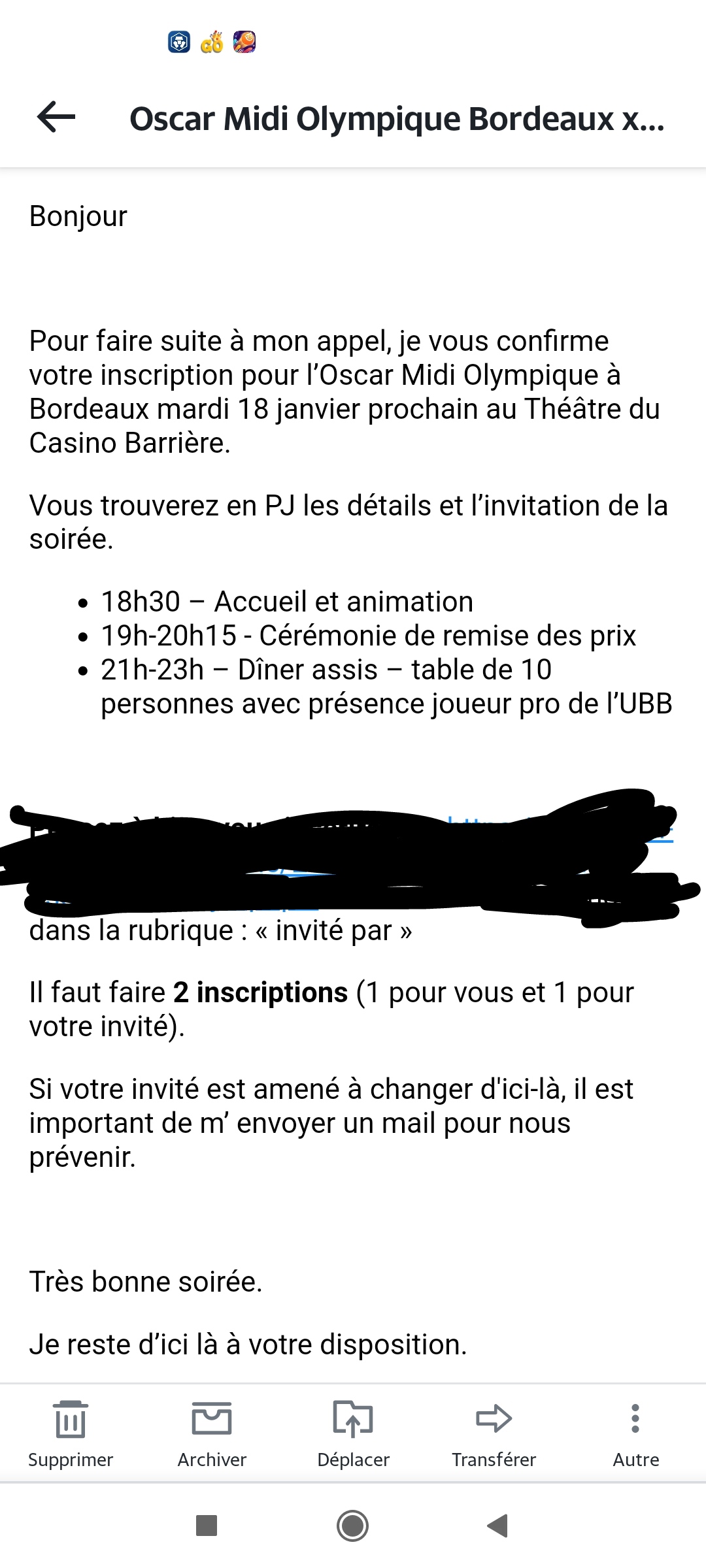The image size is (706, 1568).
Task: Go back using the top-left arrow
Action: click(56, 118)
